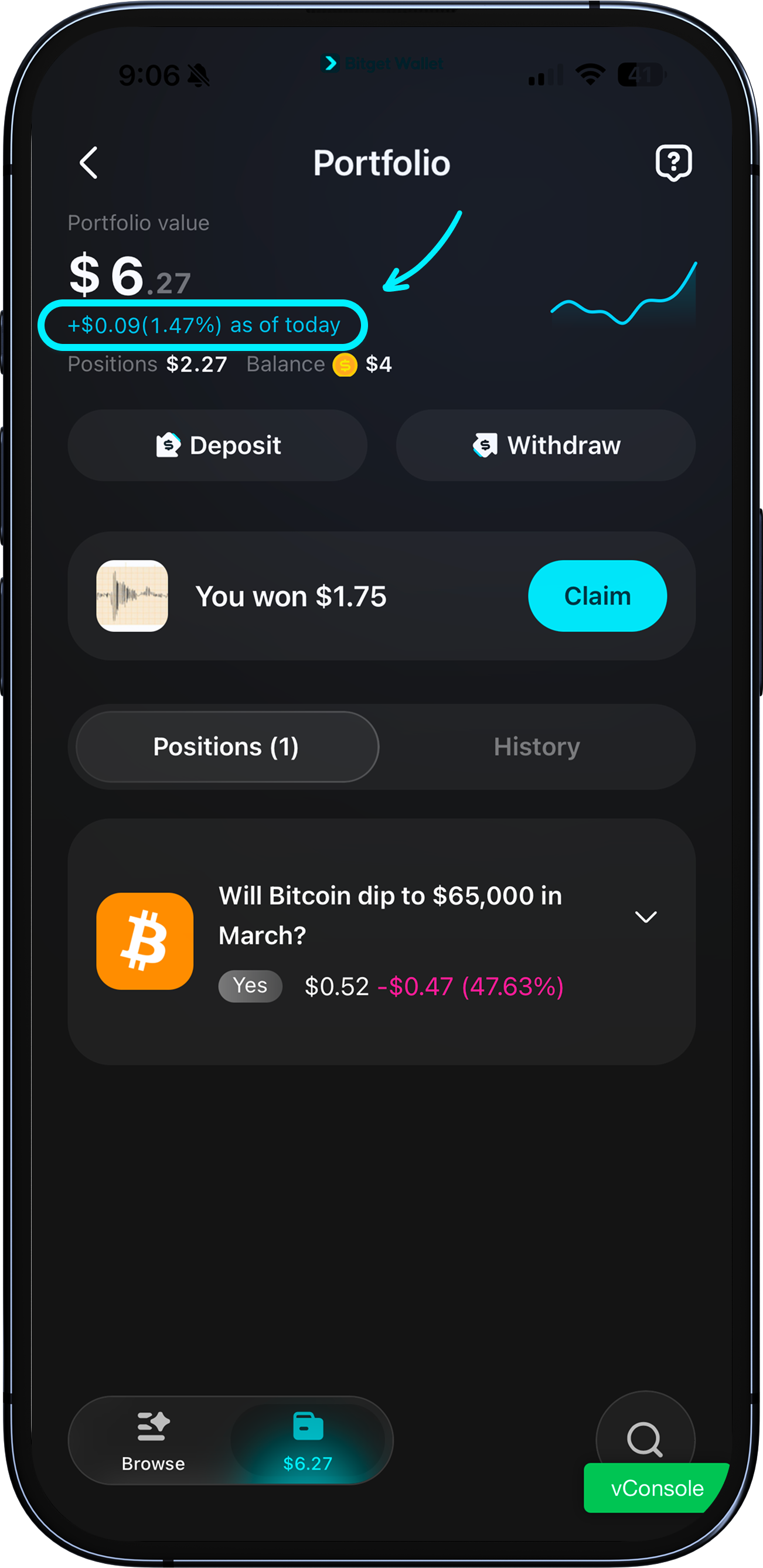Tap the Deposit button
The height and width of the screenshot is (1568, 763).
click(x=217, y=445)
